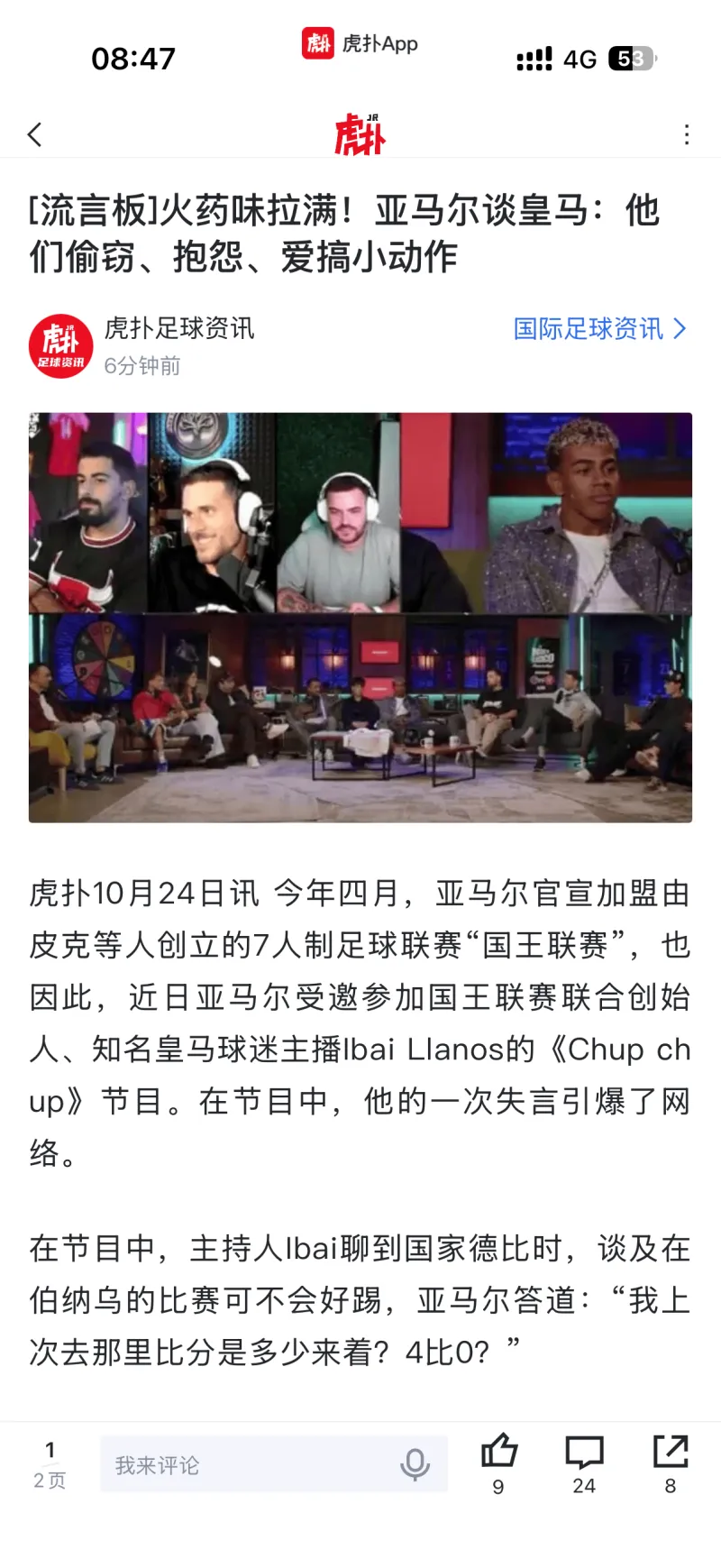The image size is (721, 1568).
Task: Open the 虎扑App banner at top
Action: (x=360, y=43)
